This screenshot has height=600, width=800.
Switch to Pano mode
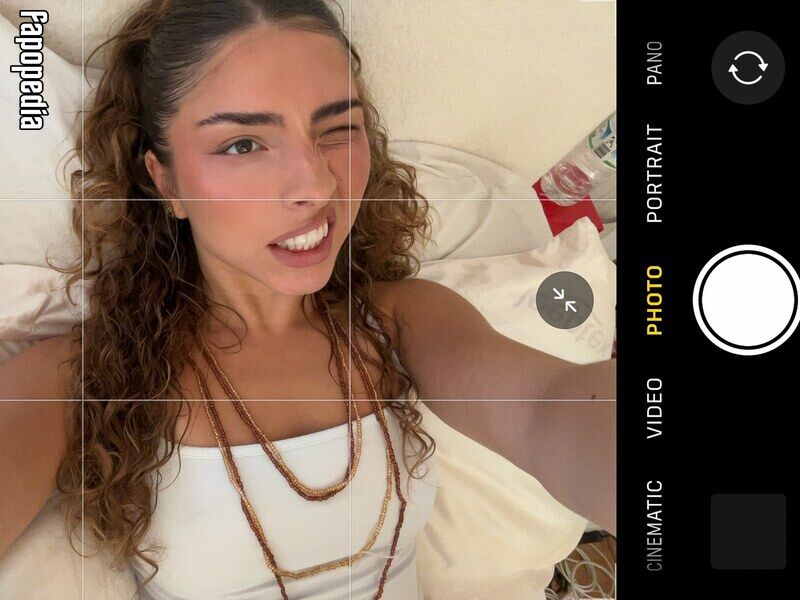[654, 63]
